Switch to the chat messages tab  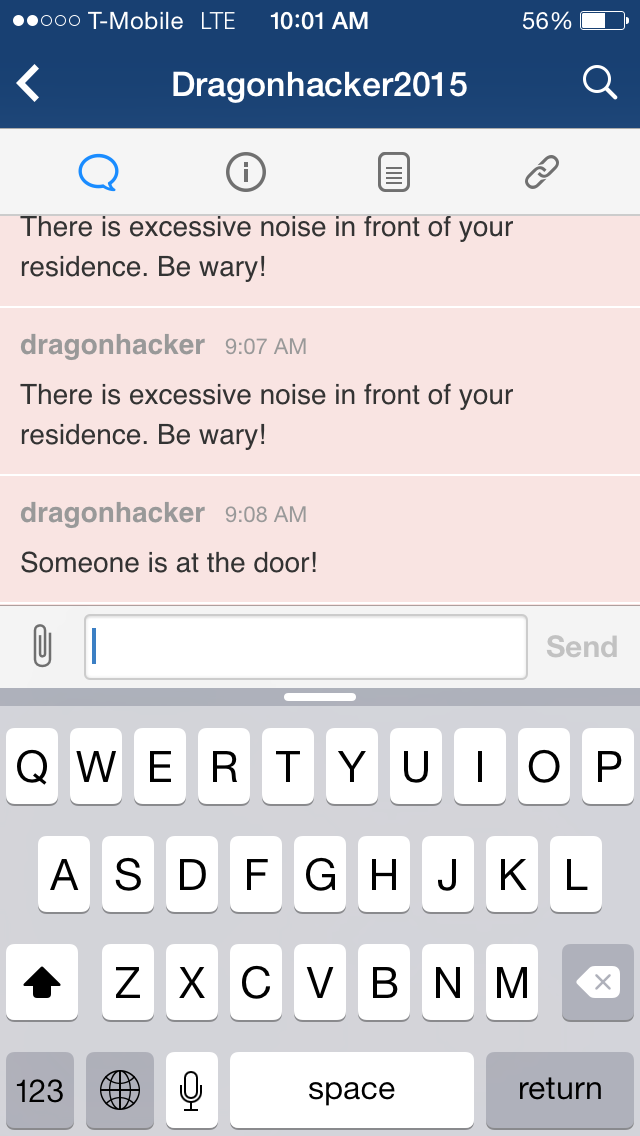98,173
